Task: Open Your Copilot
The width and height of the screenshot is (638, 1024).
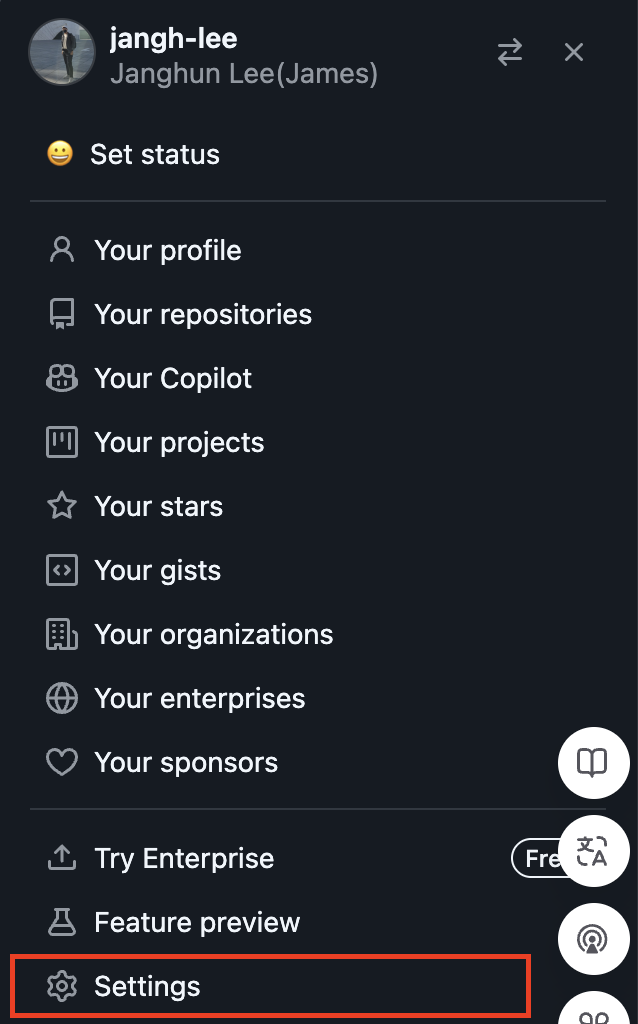Action: click(172, 378)
